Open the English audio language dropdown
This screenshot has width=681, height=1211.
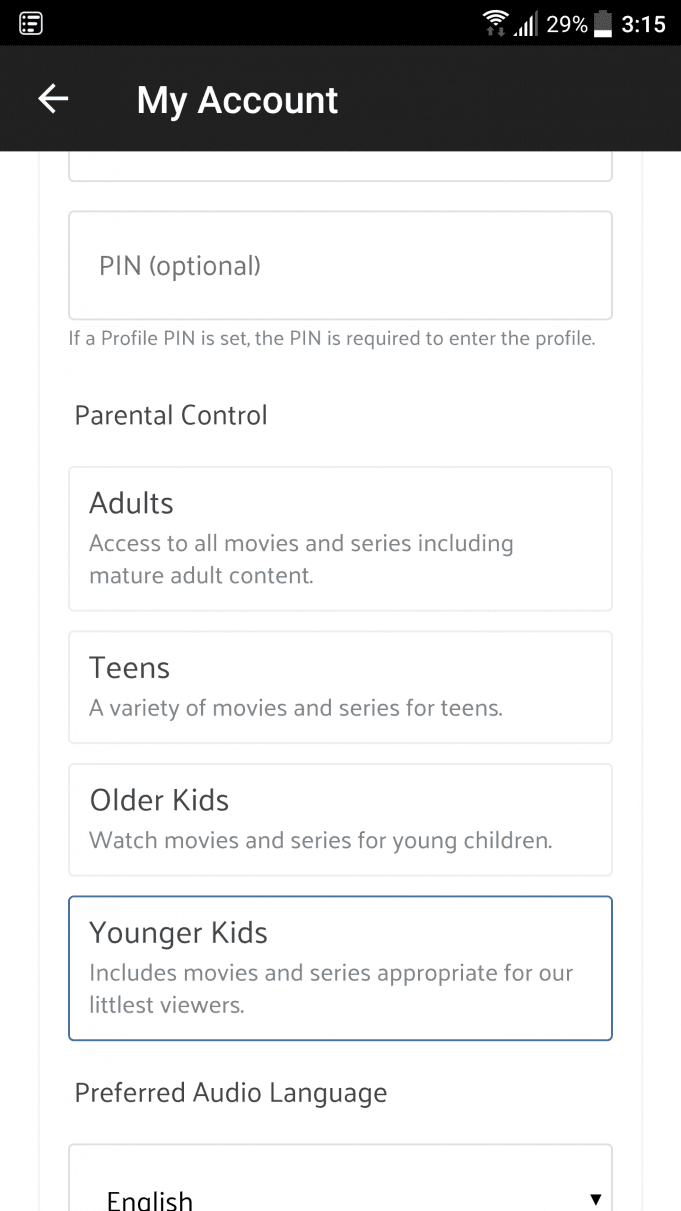point(340,1180)
